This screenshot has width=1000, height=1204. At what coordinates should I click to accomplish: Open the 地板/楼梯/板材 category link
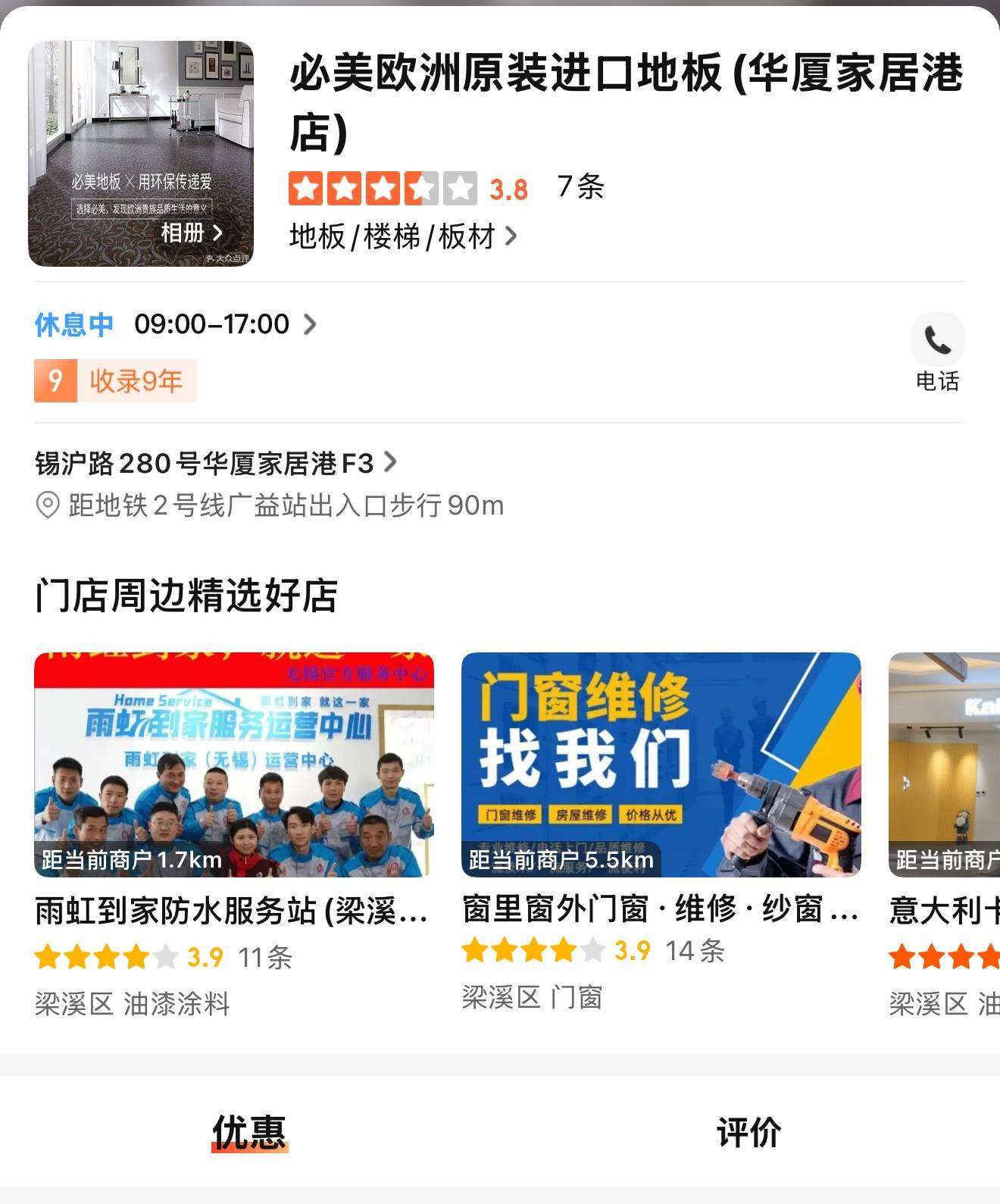(402, 237)
